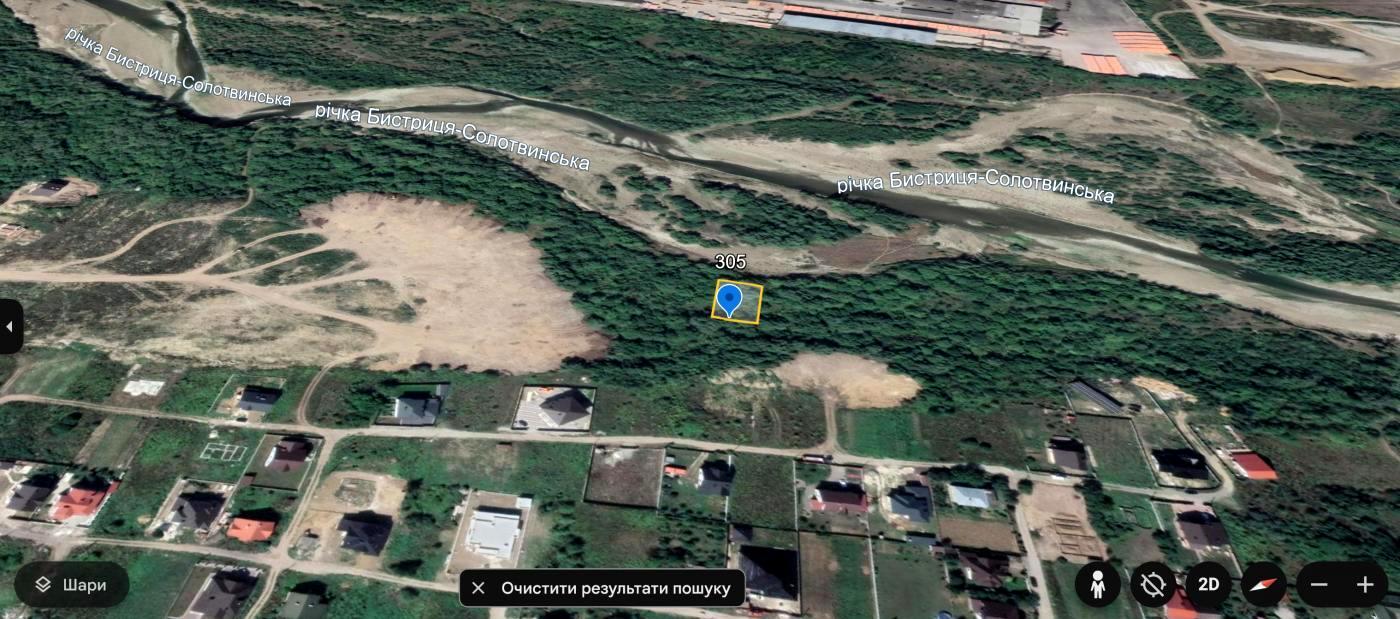Screen dimensions: 1400x619
Task: Reset map orientation with the compass
Action: point(1263,585)
